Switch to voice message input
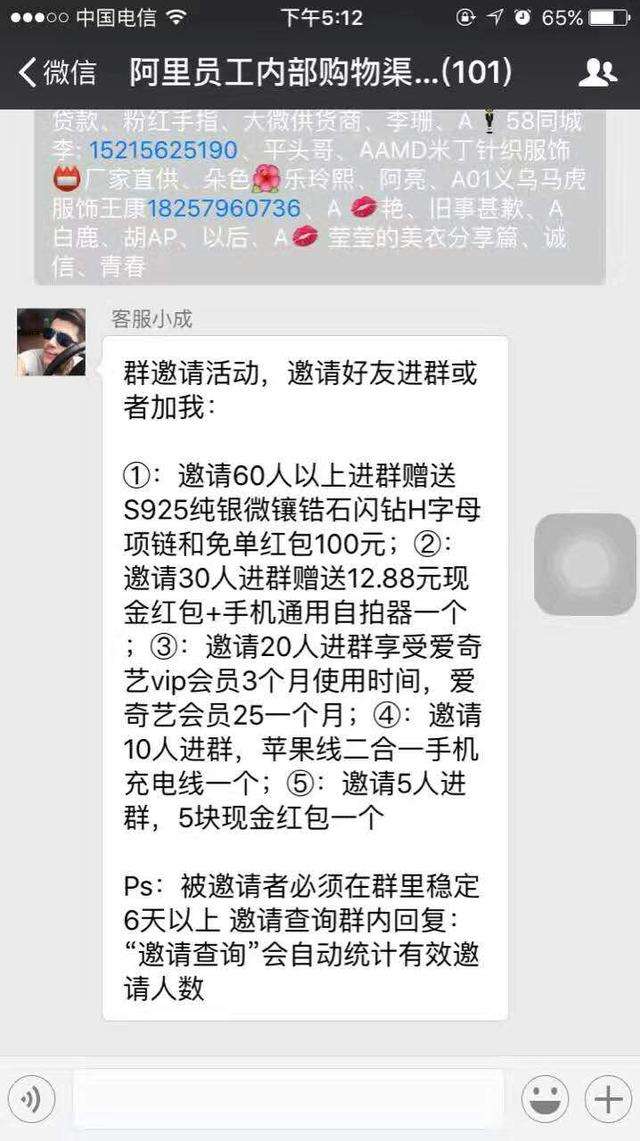This screenshot has height=1141, width=640. coord(30,1100)
